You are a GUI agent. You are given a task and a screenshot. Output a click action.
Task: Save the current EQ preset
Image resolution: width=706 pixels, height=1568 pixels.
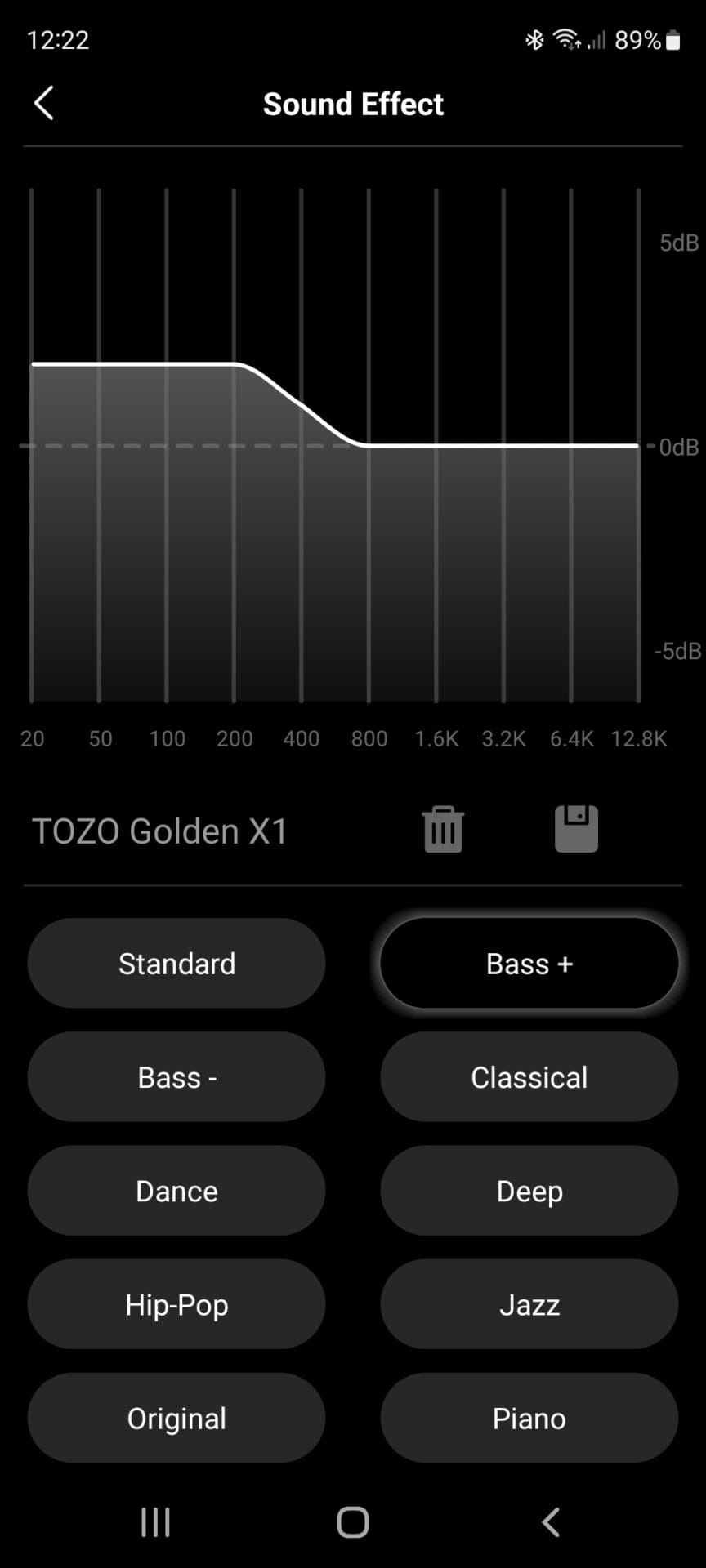pyautogui.click(x=576, y=830)
